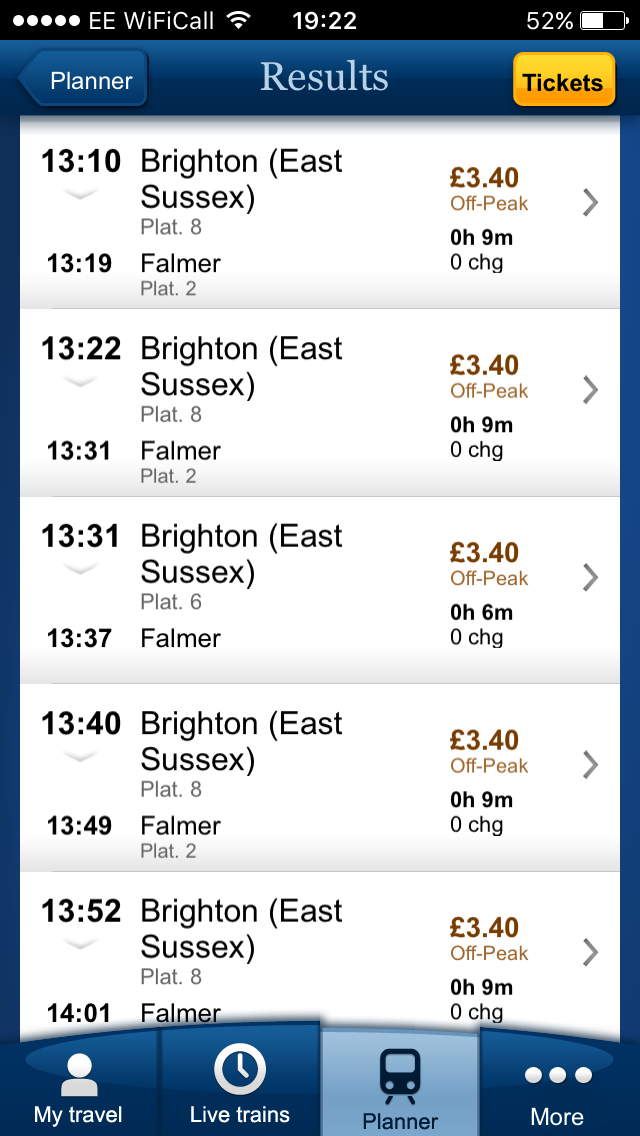Switch to the My travel tab
Screen dimensions: 640x1136
(x=79, y=1087)
